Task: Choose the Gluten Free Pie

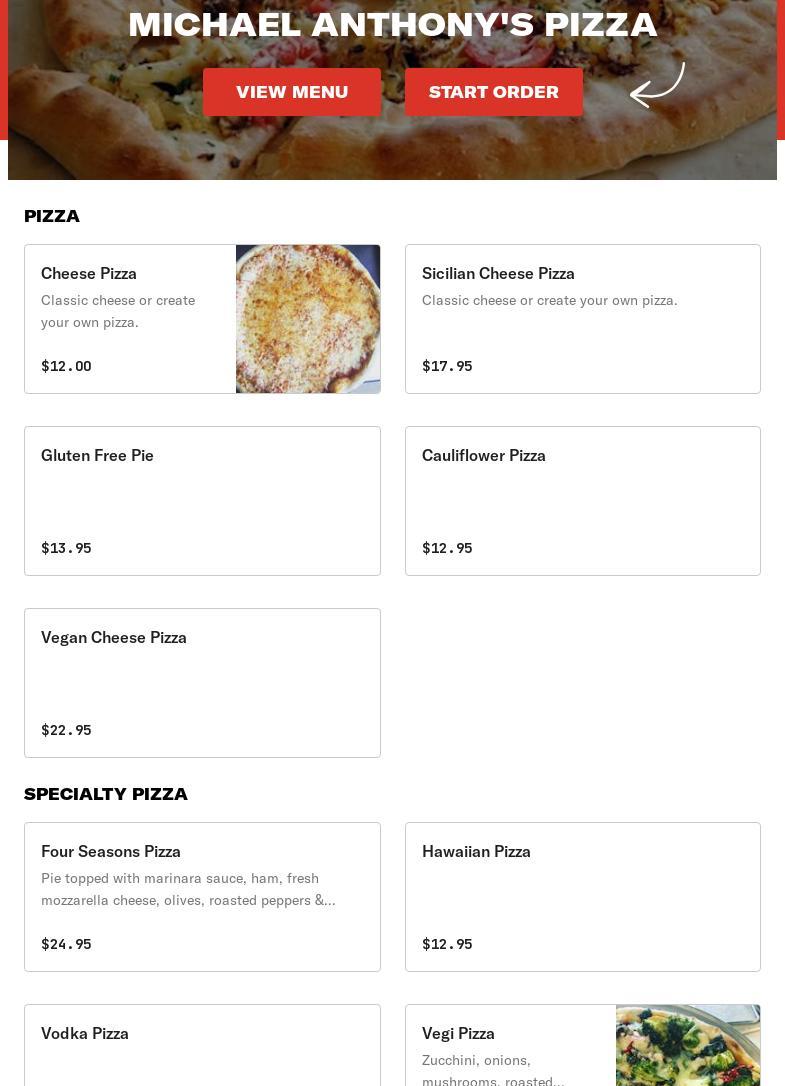Action: [202, 501]
